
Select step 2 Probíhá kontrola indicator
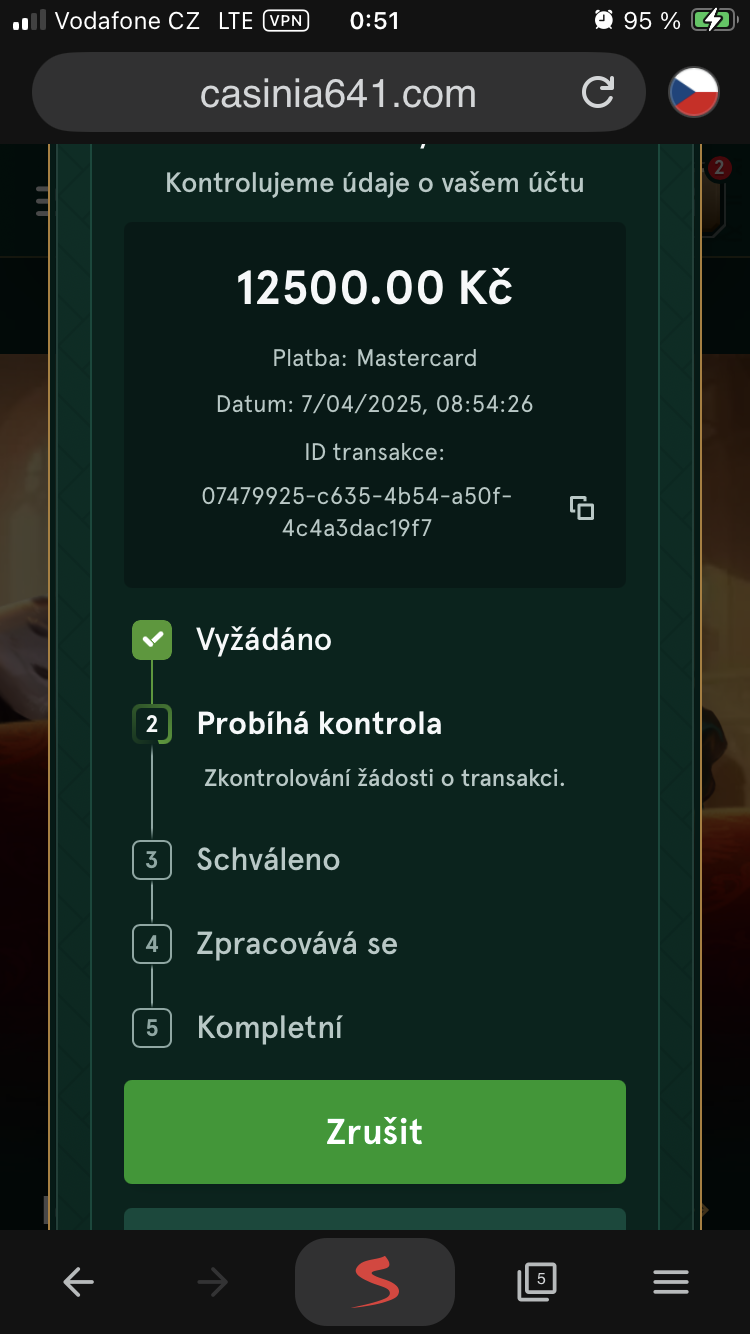(151, 723)
